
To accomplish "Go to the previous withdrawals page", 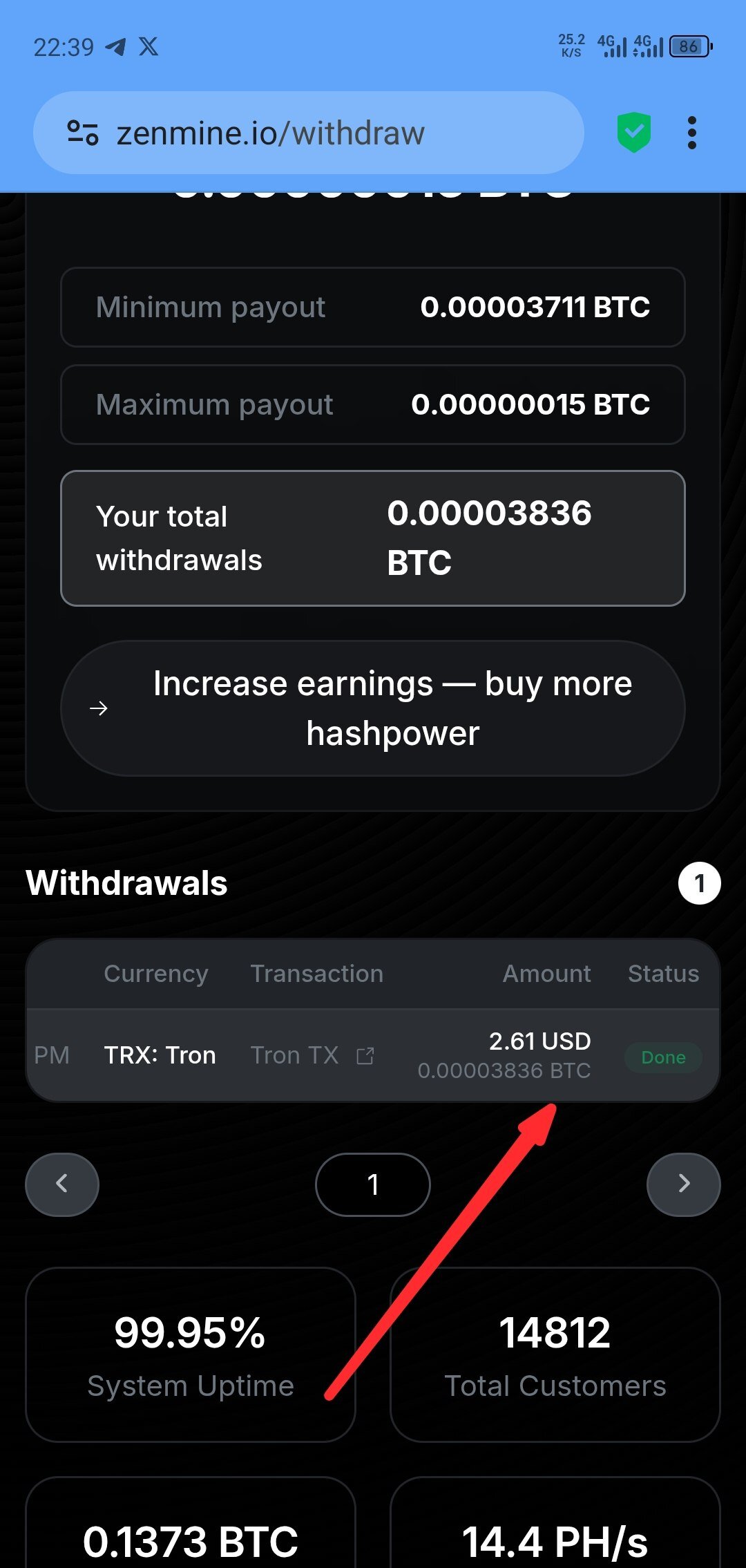I will click(62, 1184).
